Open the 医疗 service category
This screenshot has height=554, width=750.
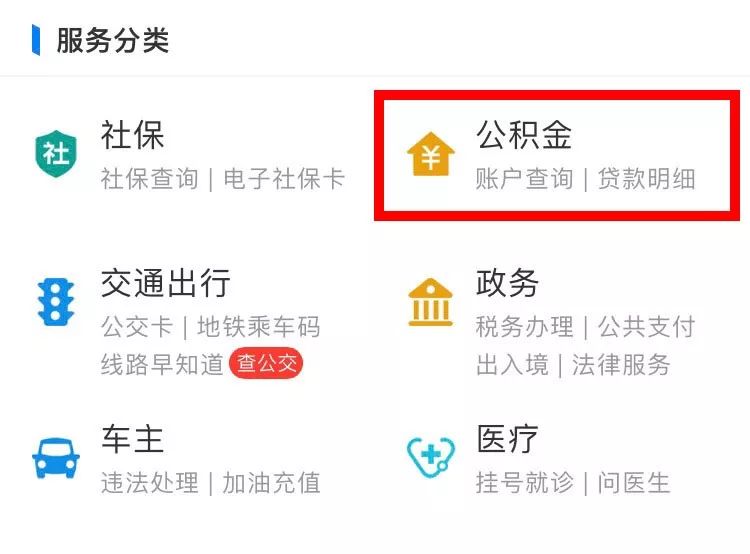(x=508, y=440)
